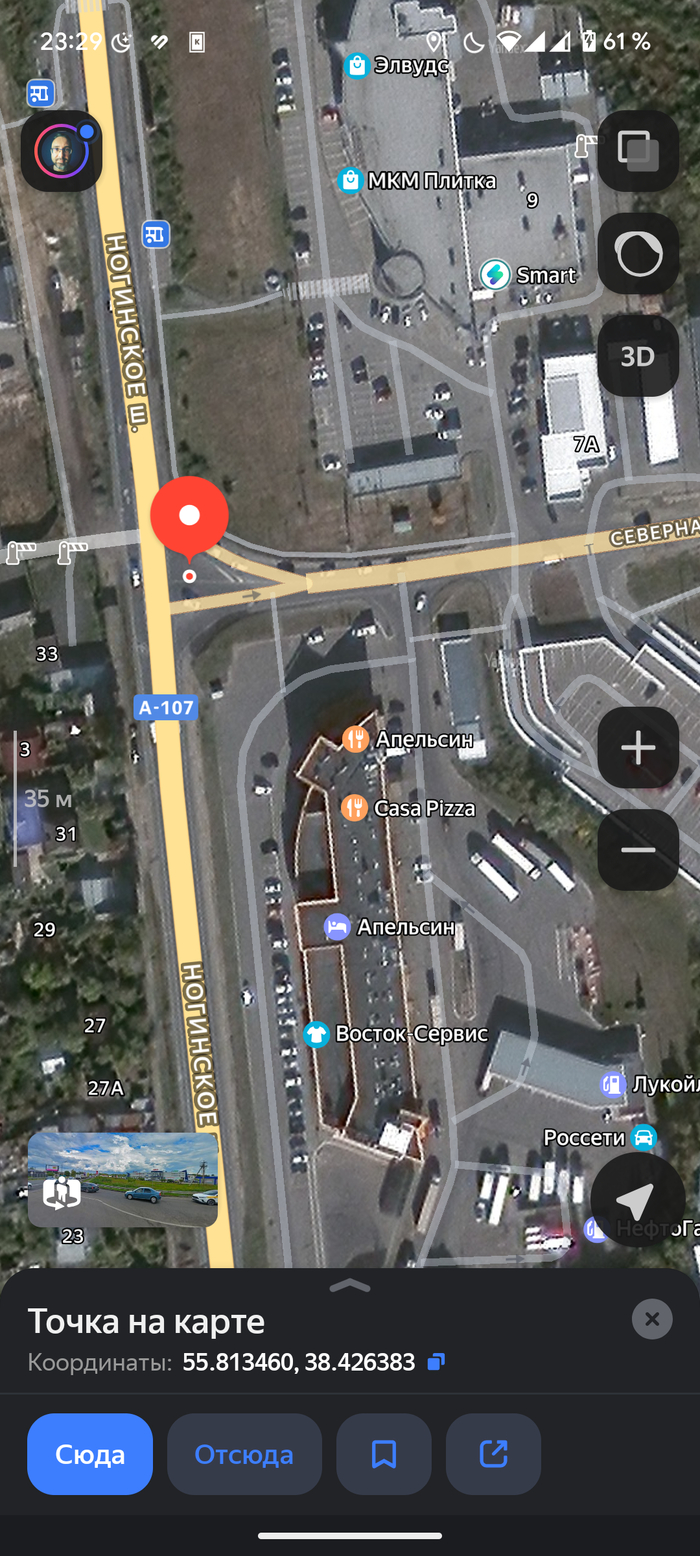Select the Восток-Сервис store marker
Screen dimensions: 700x1556
point(317,1034)
